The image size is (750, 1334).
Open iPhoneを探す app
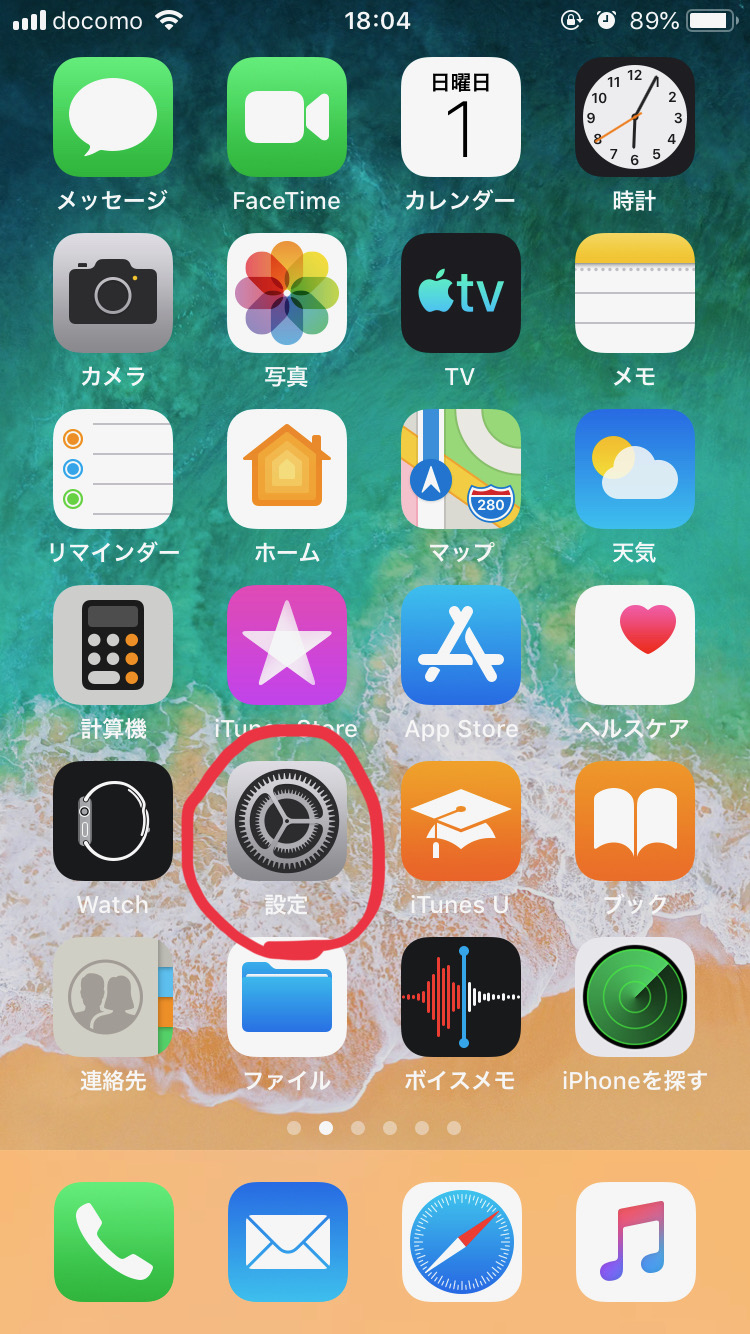(635, 997)
